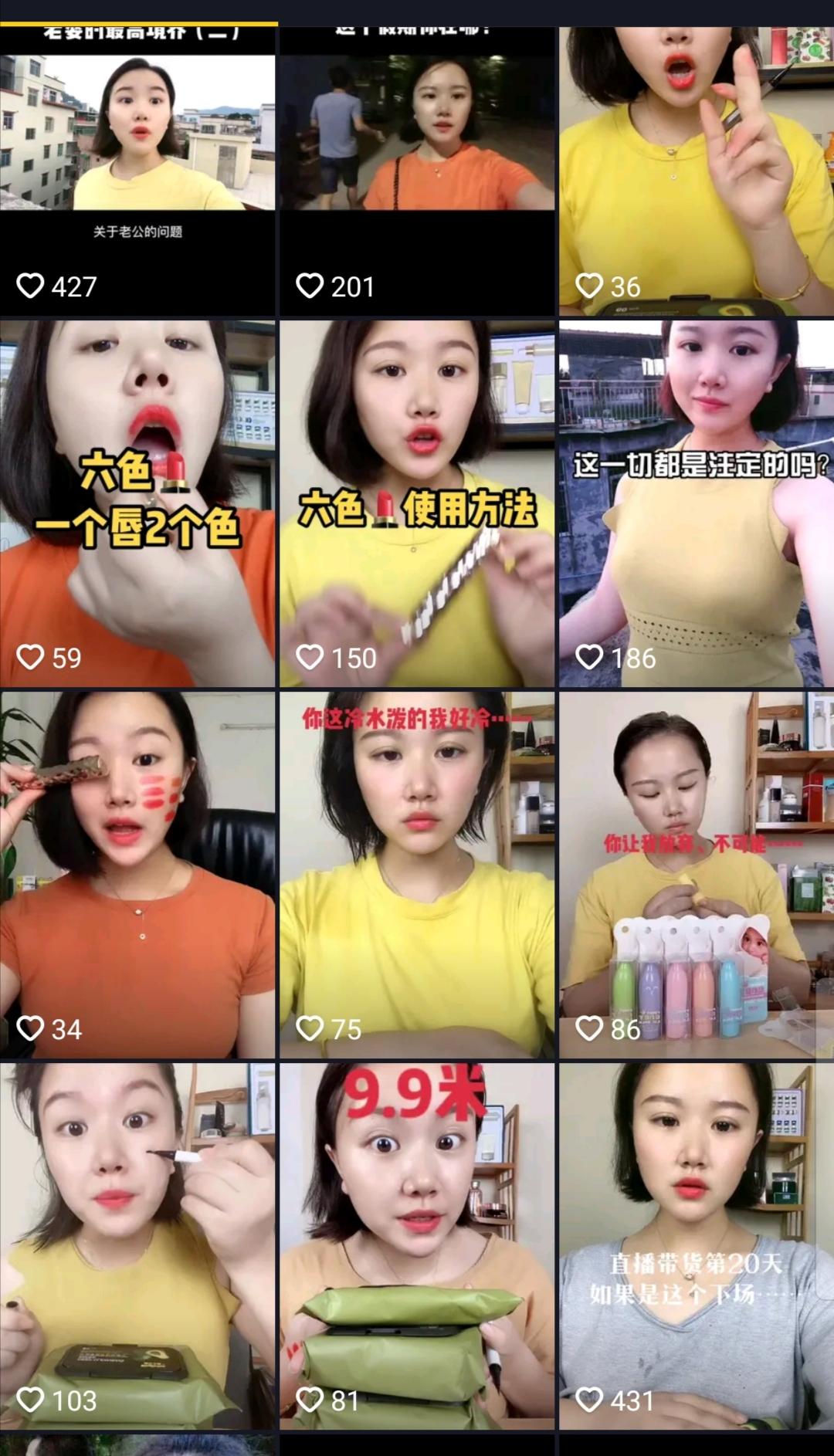Watch the 六色使用方法 video

pos(417,503)
